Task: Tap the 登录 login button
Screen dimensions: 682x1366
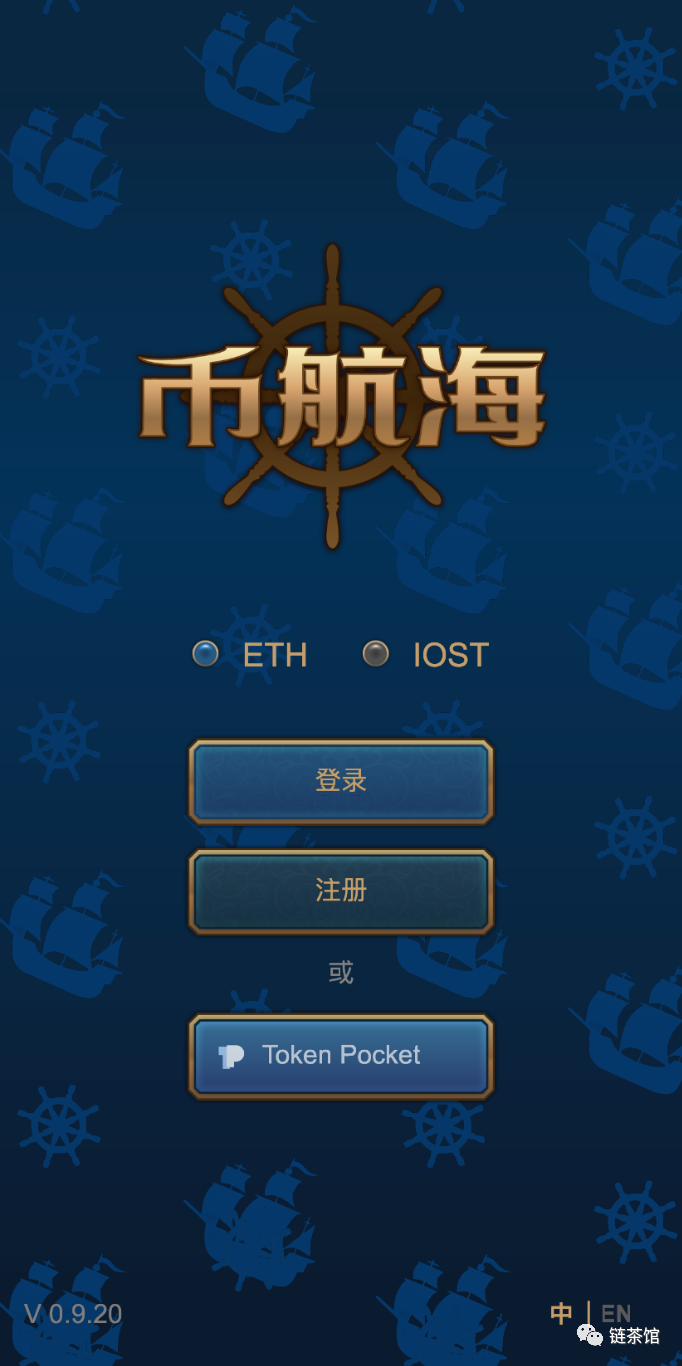Action: pyautogui.click(x=341, y=781)
